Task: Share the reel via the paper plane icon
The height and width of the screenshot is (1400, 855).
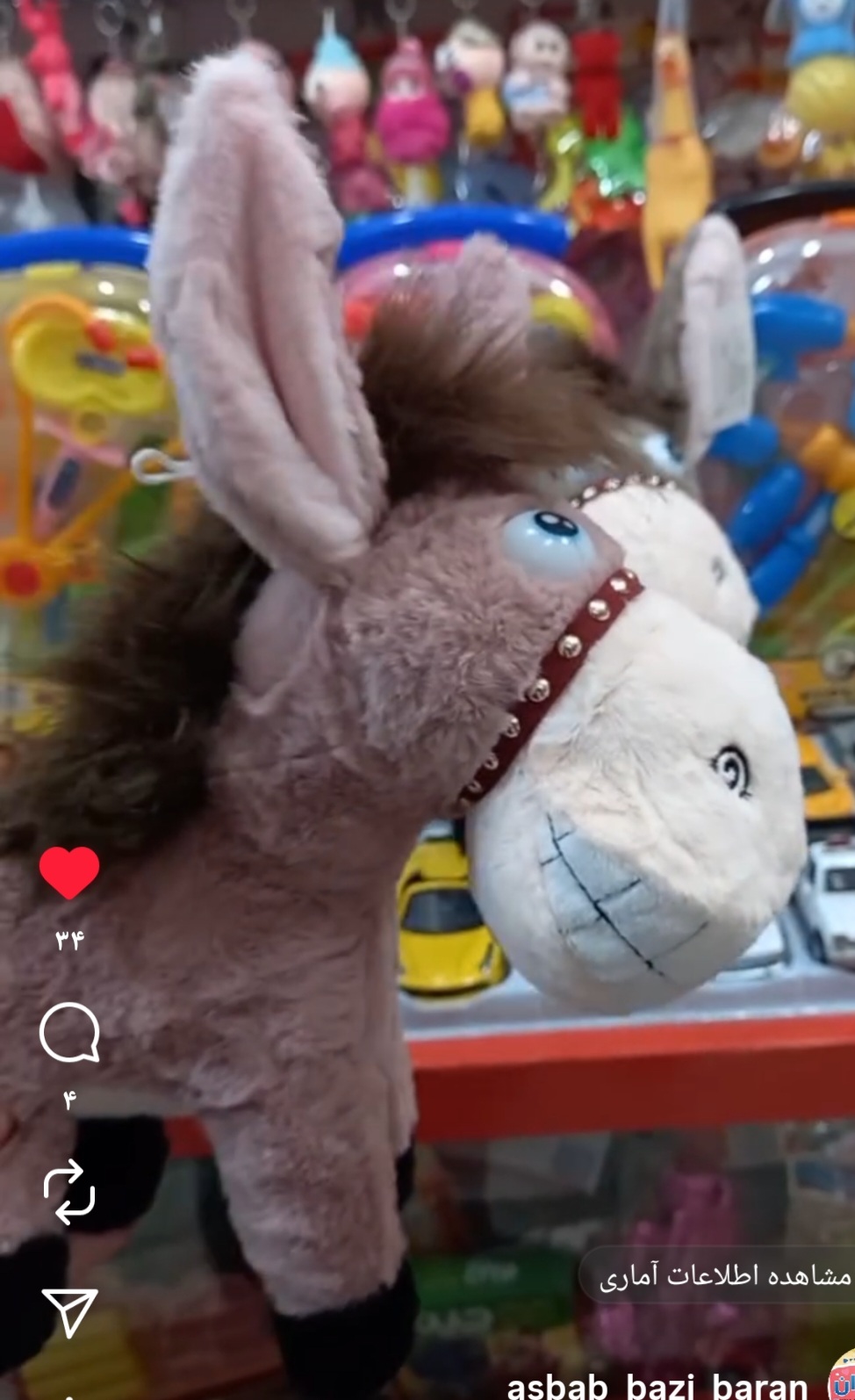Action: 69,1312
